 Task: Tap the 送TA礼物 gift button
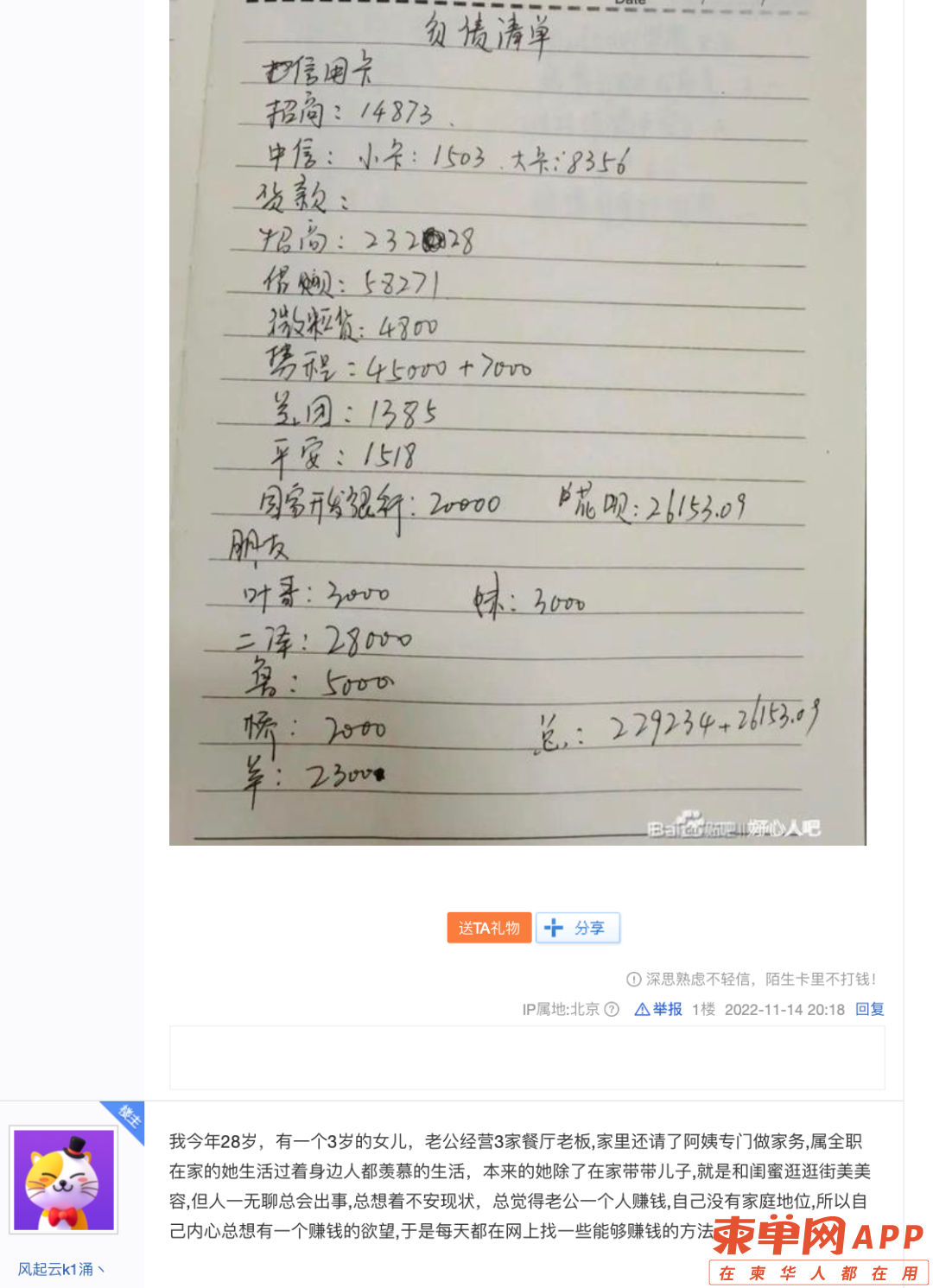coord(489,928)
